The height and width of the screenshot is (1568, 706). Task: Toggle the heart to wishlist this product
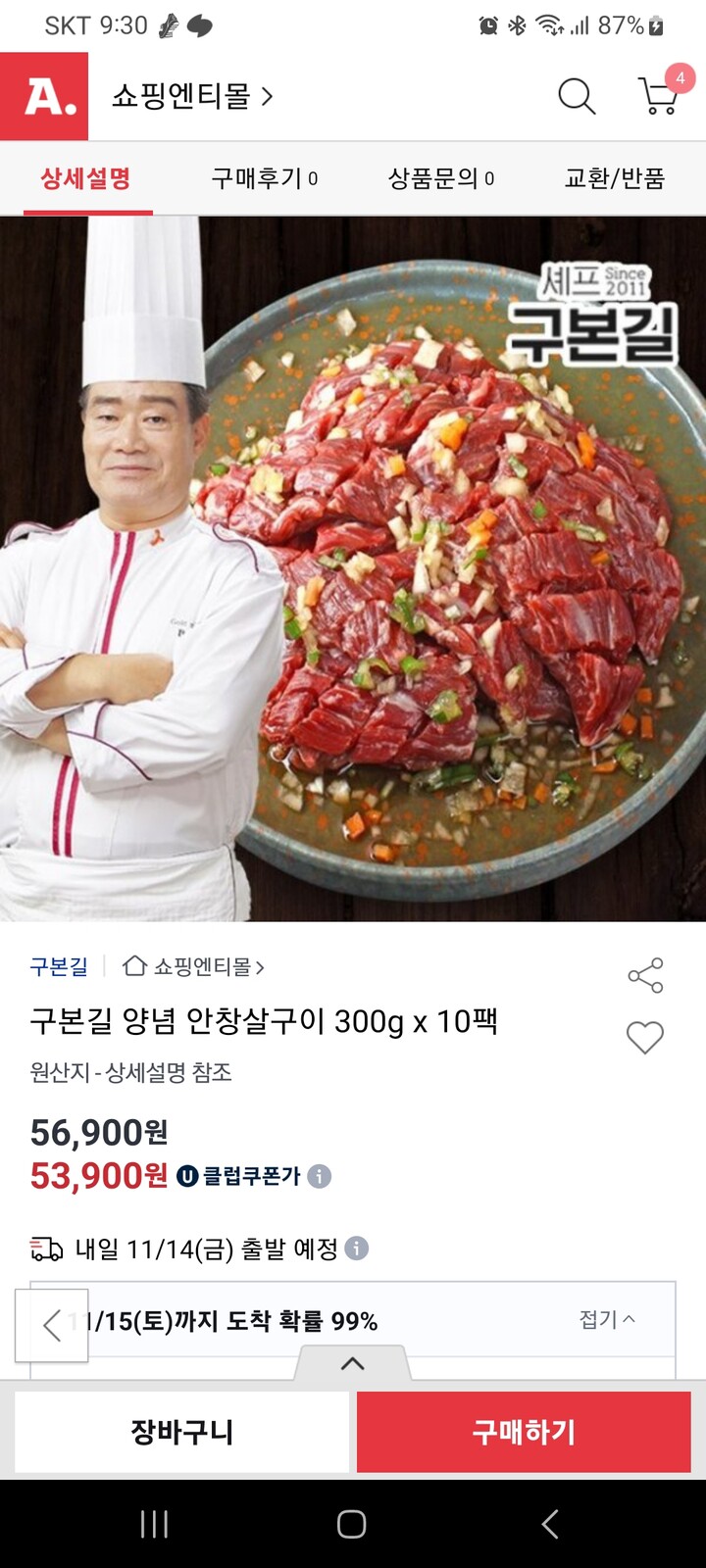(644, 1037)
